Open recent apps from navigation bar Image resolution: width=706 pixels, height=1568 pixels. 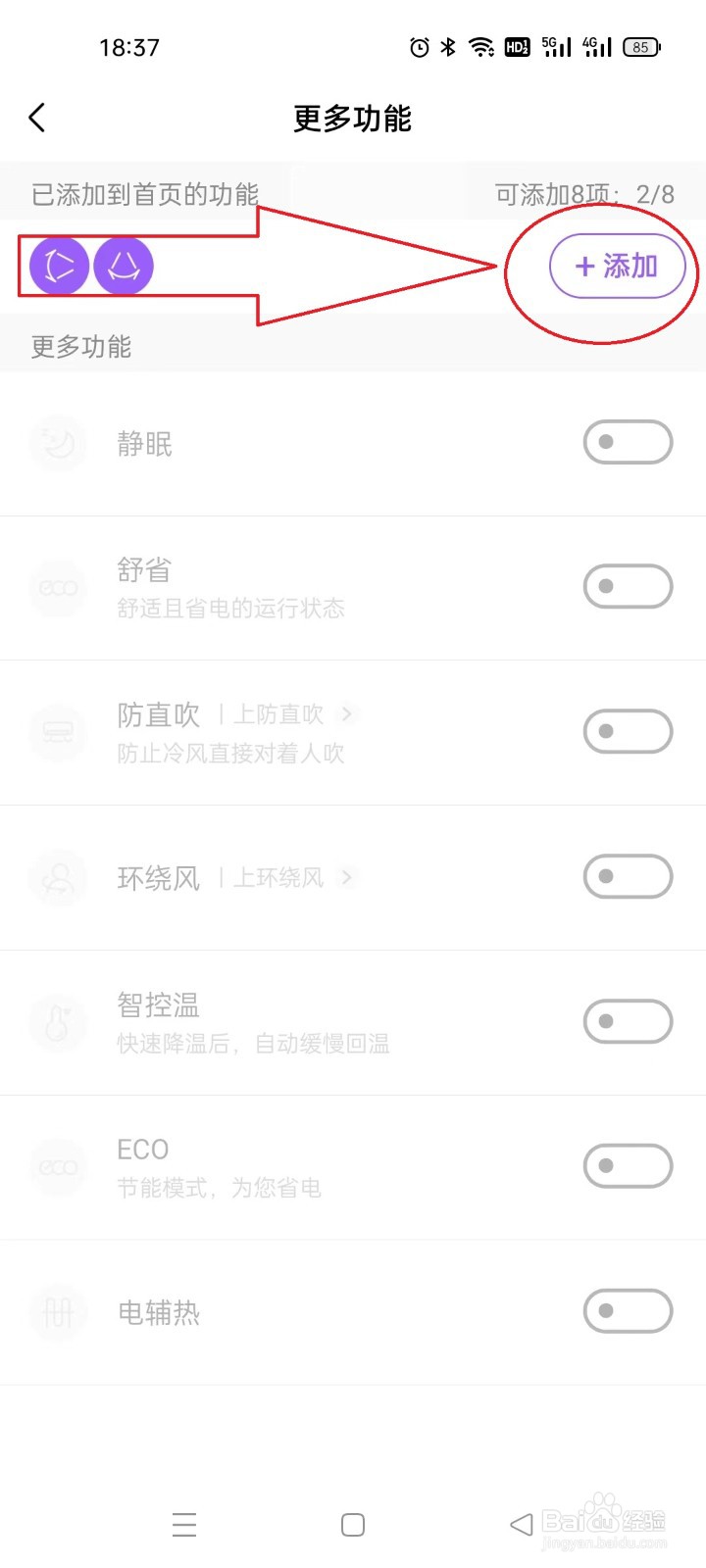(x=184, y=1525)
